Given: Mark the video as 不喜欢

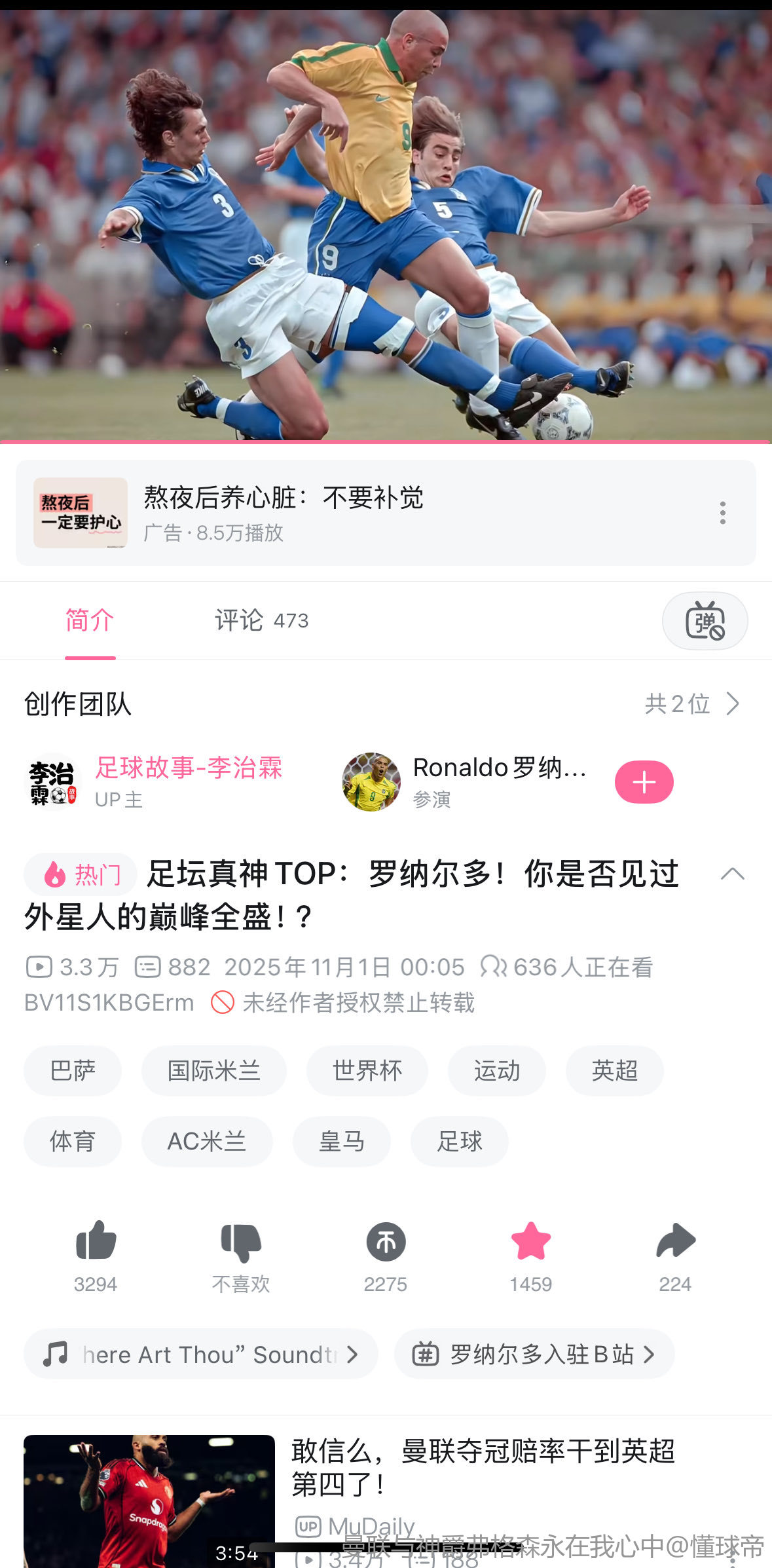Looking at the screenshot, I should coord(241,1242).
